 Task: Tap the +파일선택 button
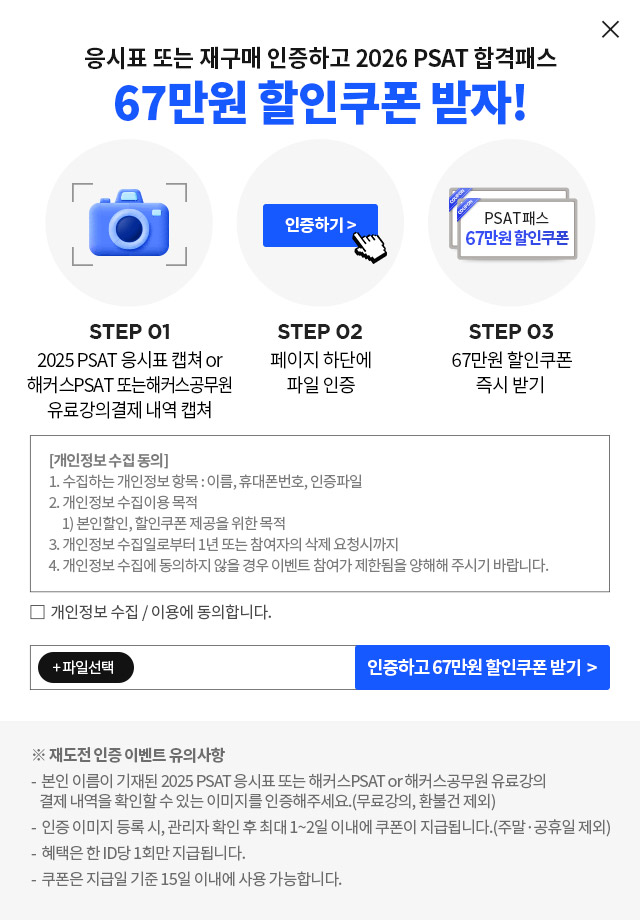pyautogui.click(x=85, y=667)
